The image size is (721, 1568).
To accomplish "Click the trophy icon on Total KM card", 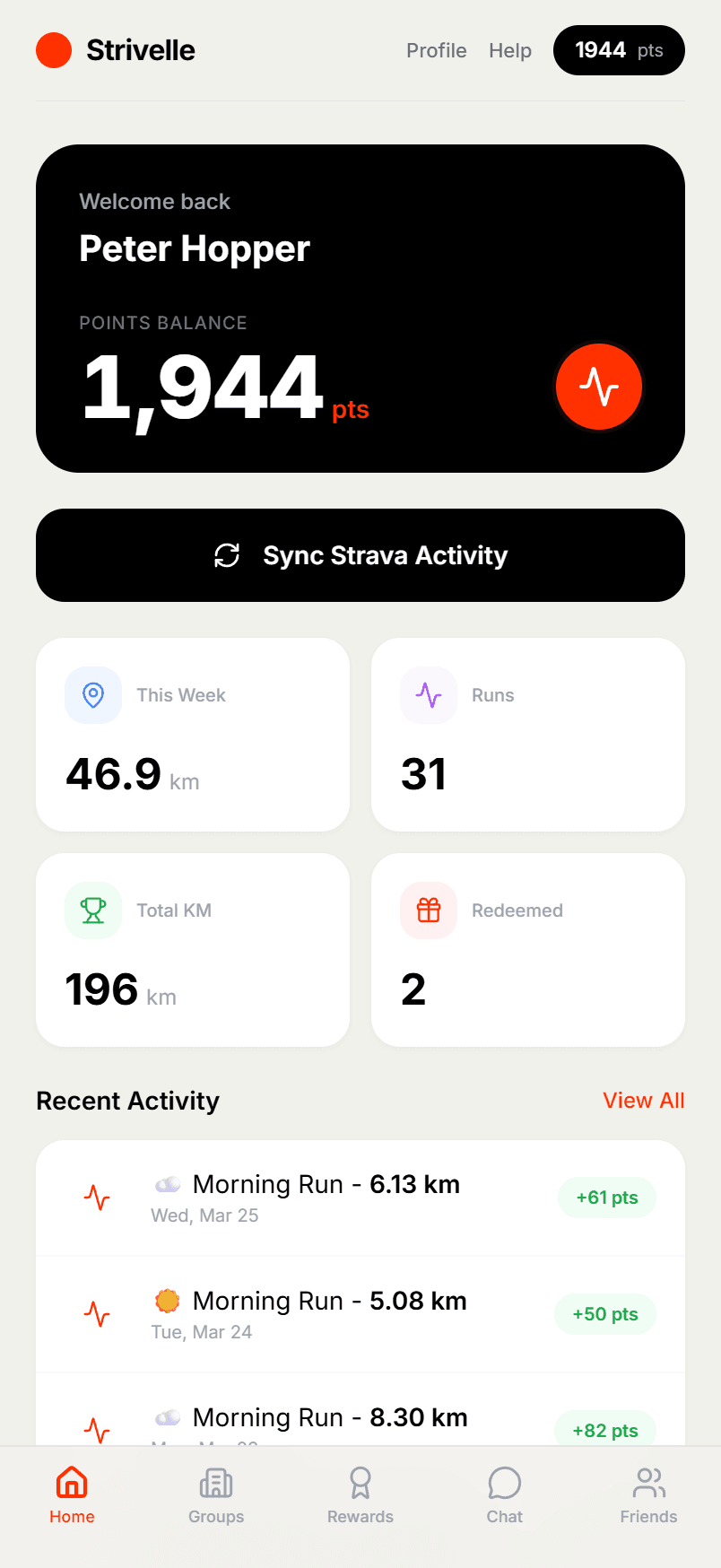I will [93, 910].
